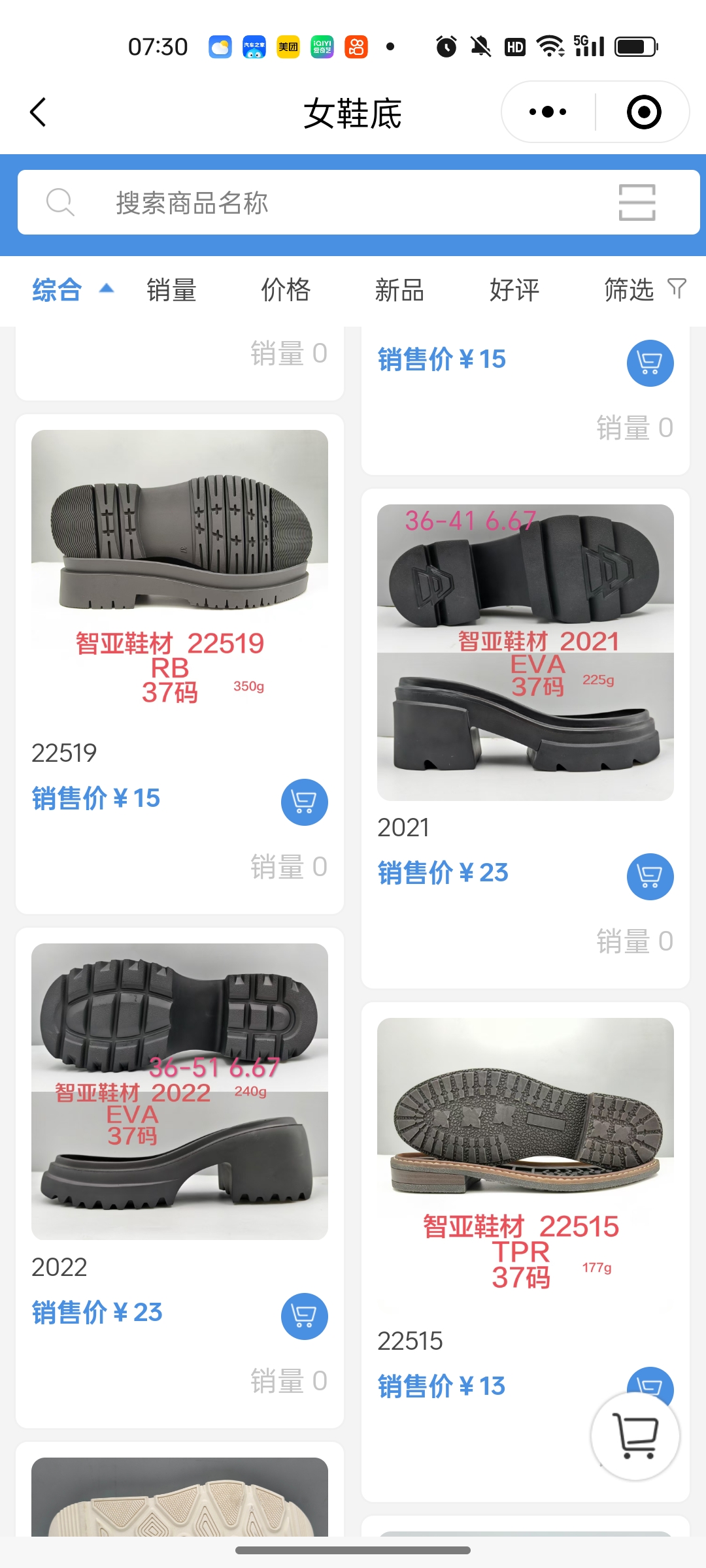Viewport: 706px width, 1568px height.
Task: Sort by 好评 ratings
Action: [514, 290]
